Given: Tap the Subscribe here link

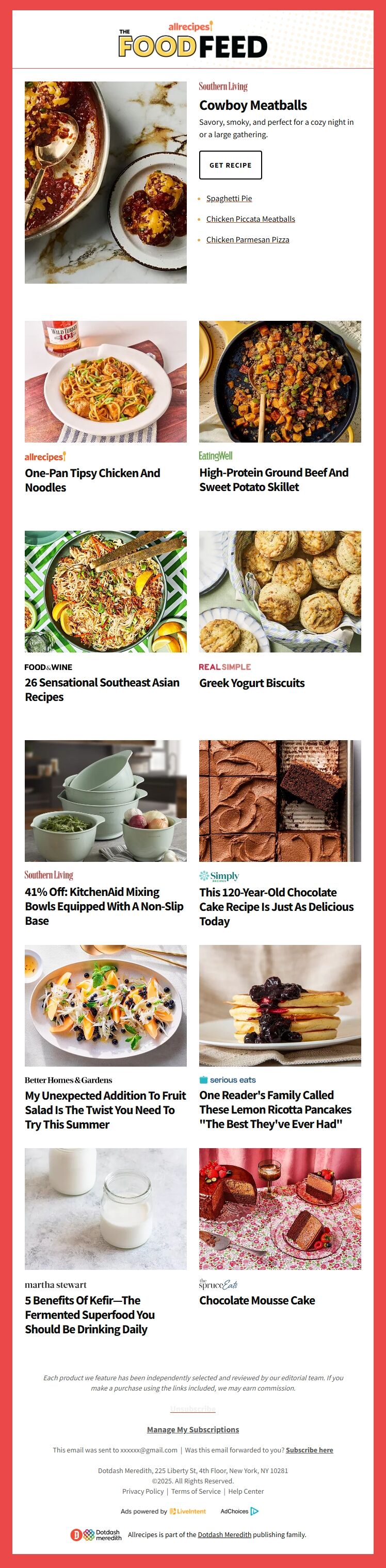Looking at the screenshot, I should [309, 1450].
